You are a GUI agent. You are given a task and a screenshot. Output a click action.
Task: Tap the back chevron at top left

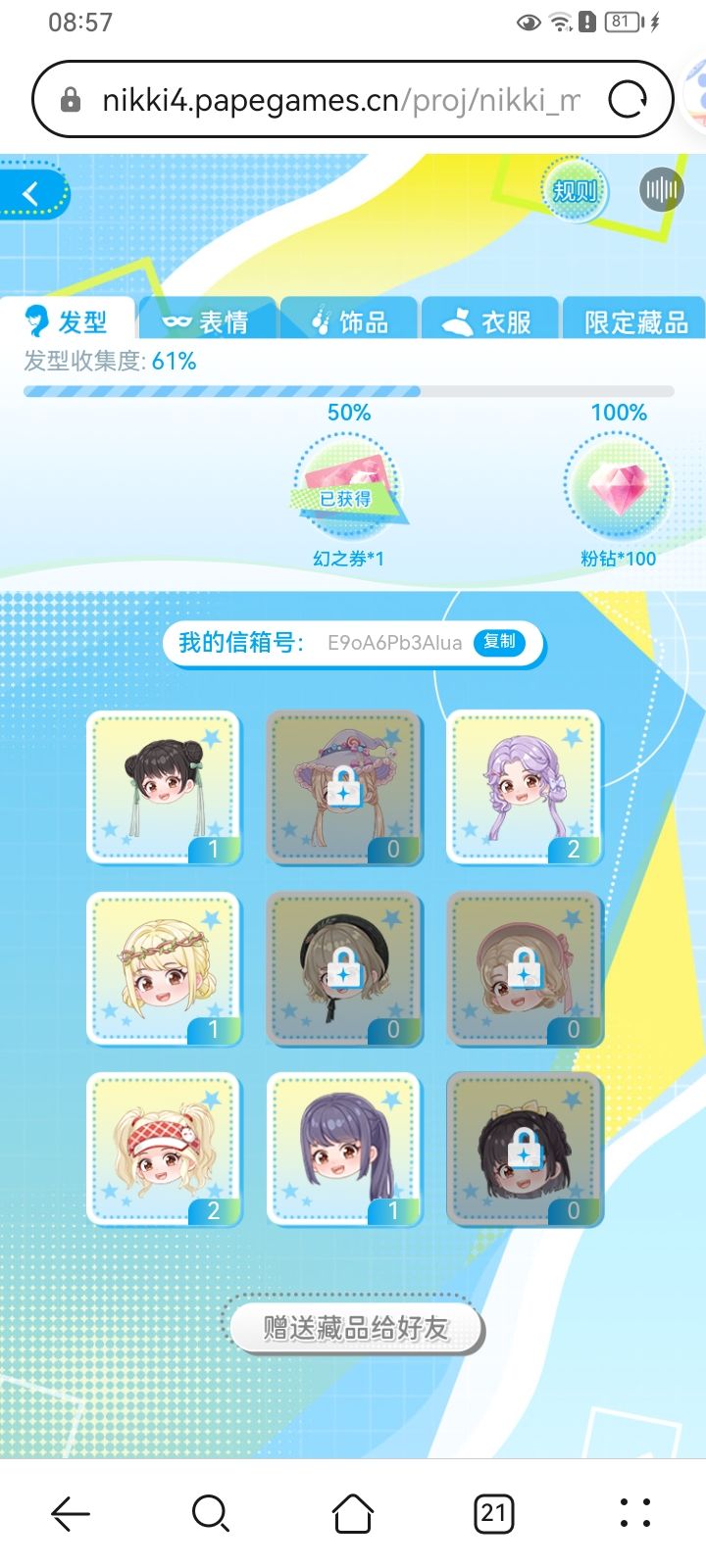[29, 192]
